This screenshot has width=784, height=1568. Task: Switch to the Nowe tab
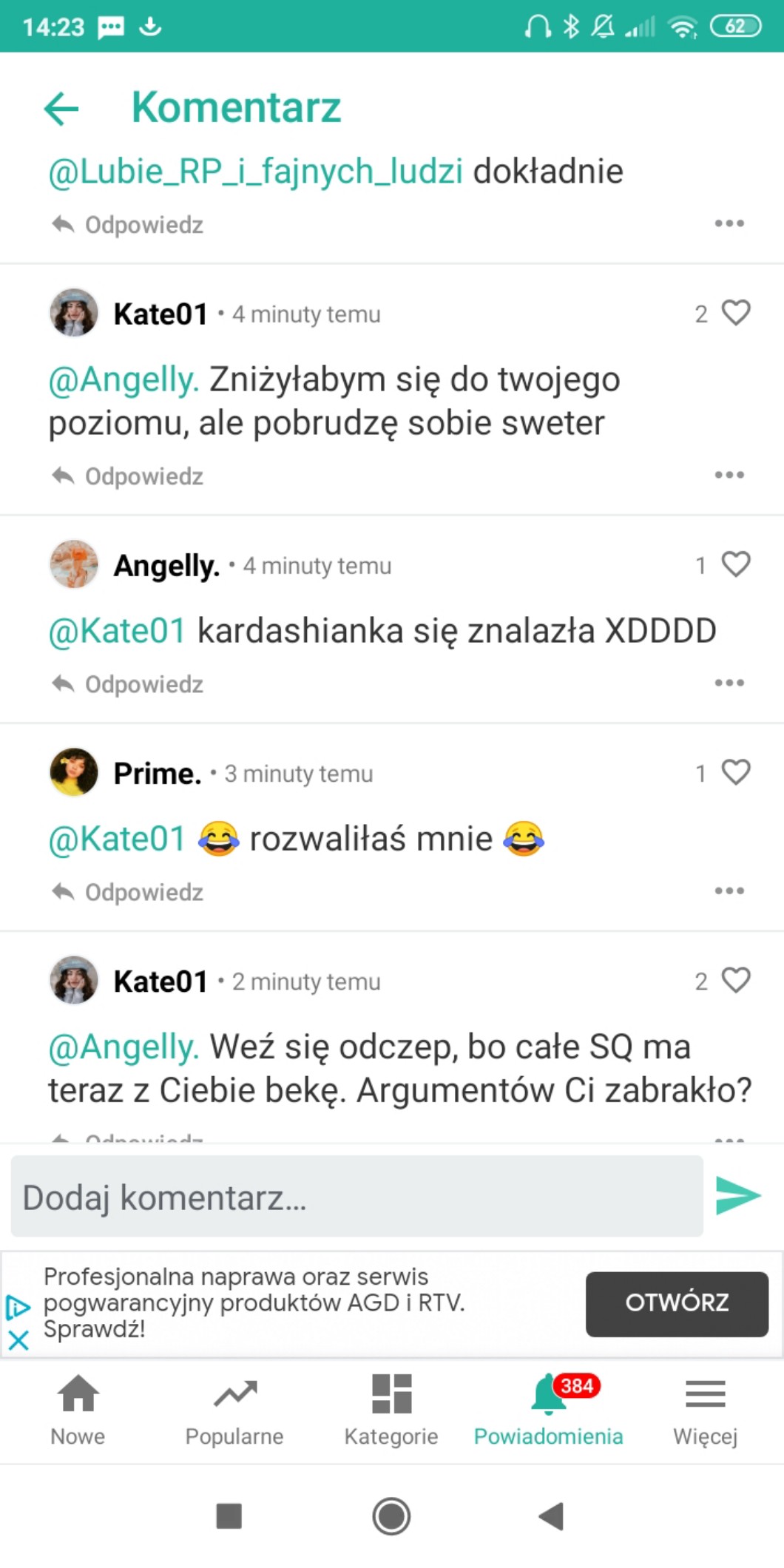[78, 1410]
